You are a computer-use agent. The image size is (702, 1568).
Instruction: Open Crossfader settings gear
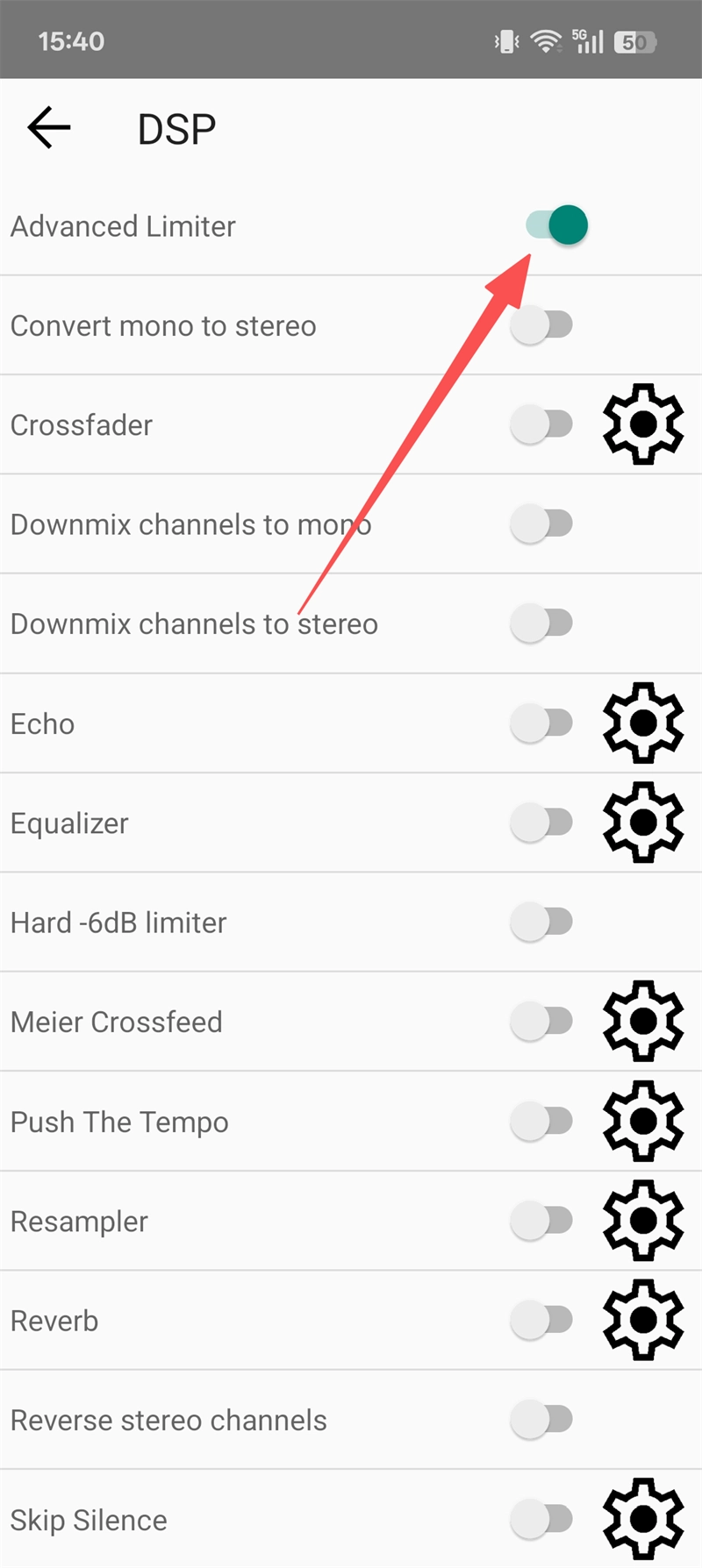(x=643, y=424)
